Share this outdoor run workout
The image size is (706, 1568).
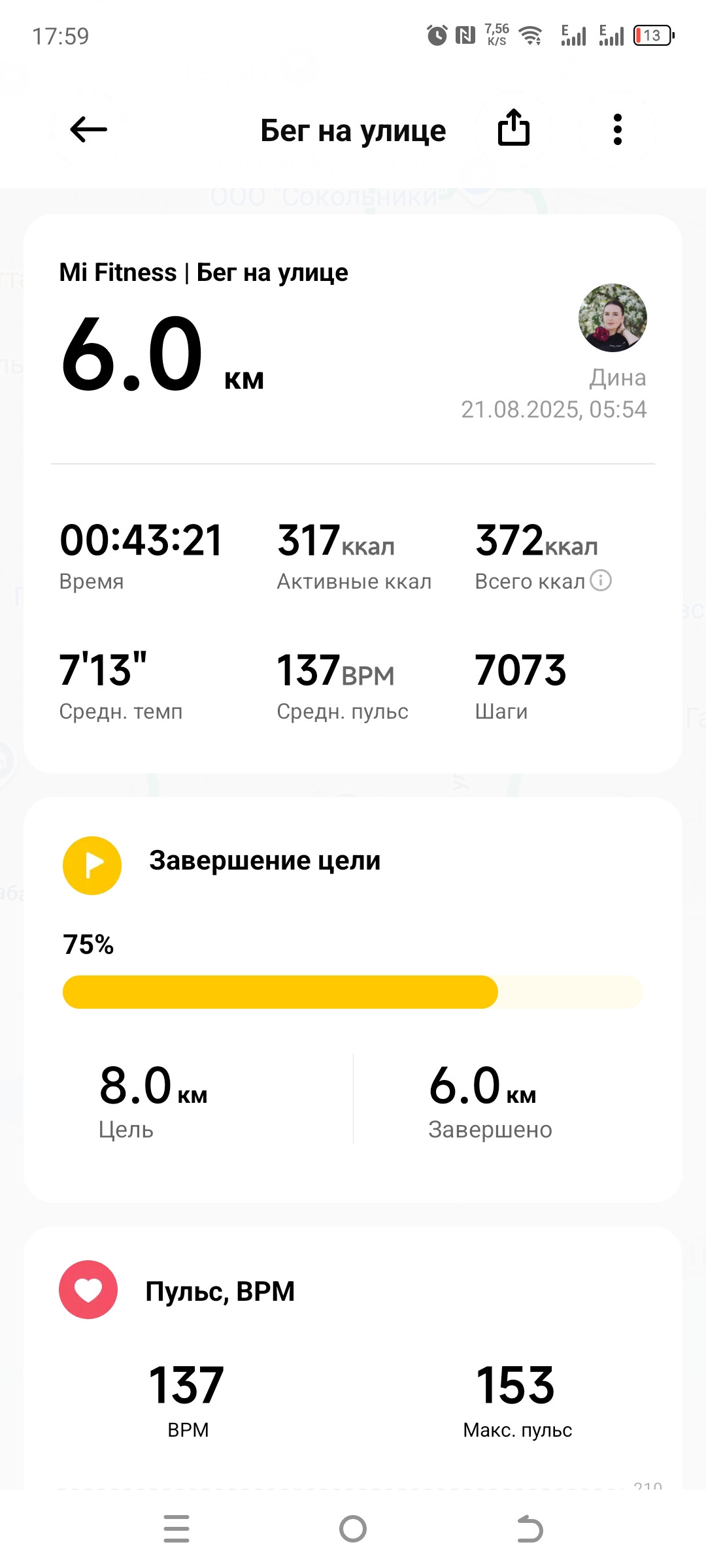(x=514, y=127)
